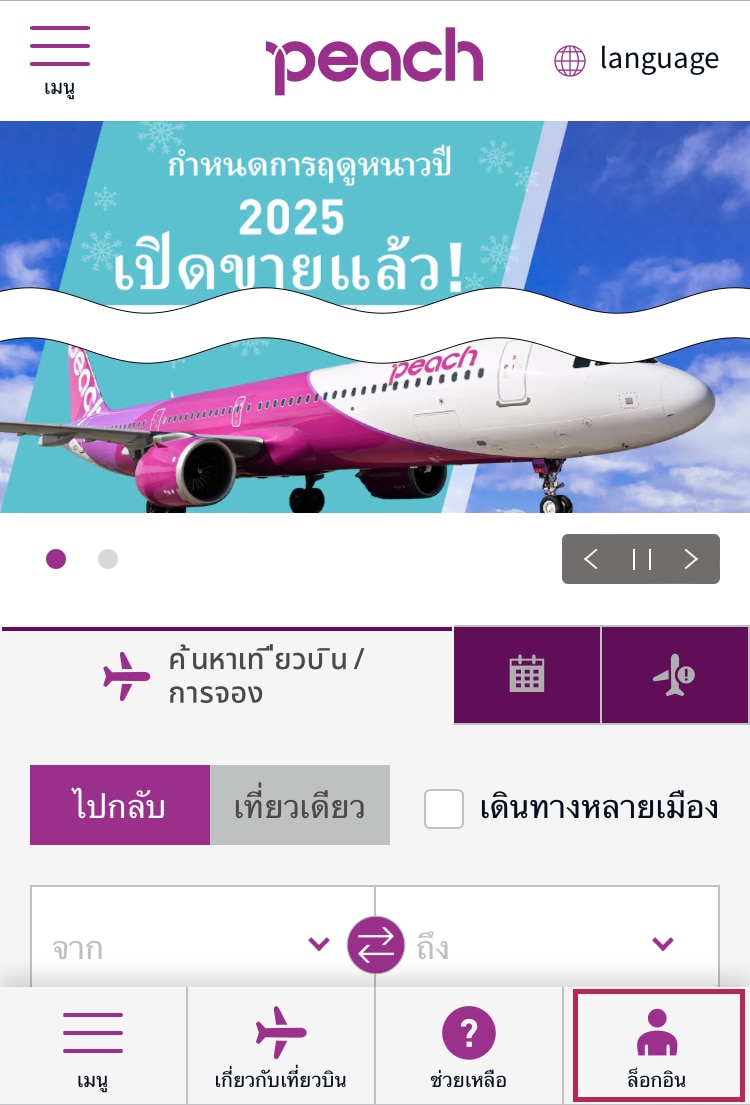750x1105 pixels.
Task: Show the next carousel banner
Action: [x=691, y=559]
